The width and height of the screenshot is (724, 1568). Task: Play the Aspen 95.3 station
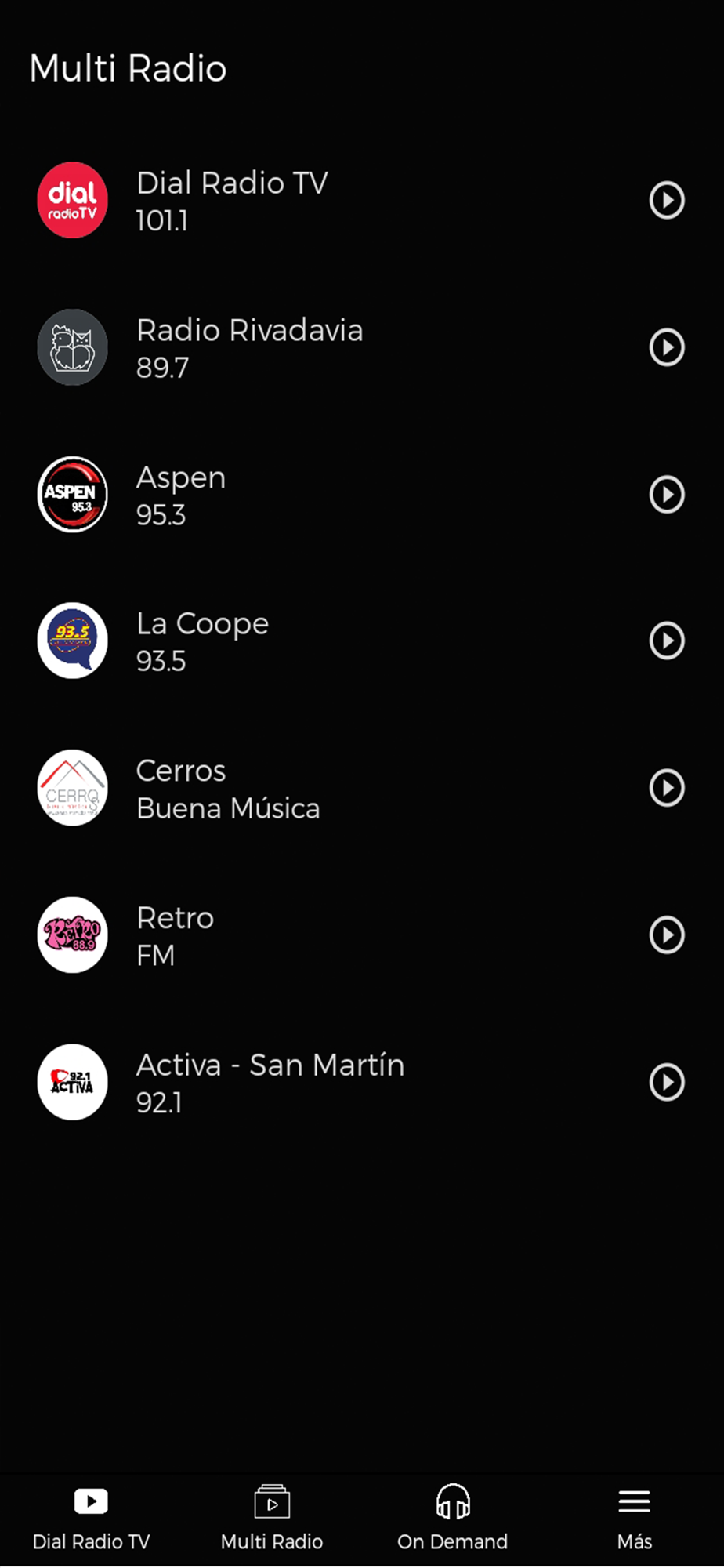pos(667,495)
